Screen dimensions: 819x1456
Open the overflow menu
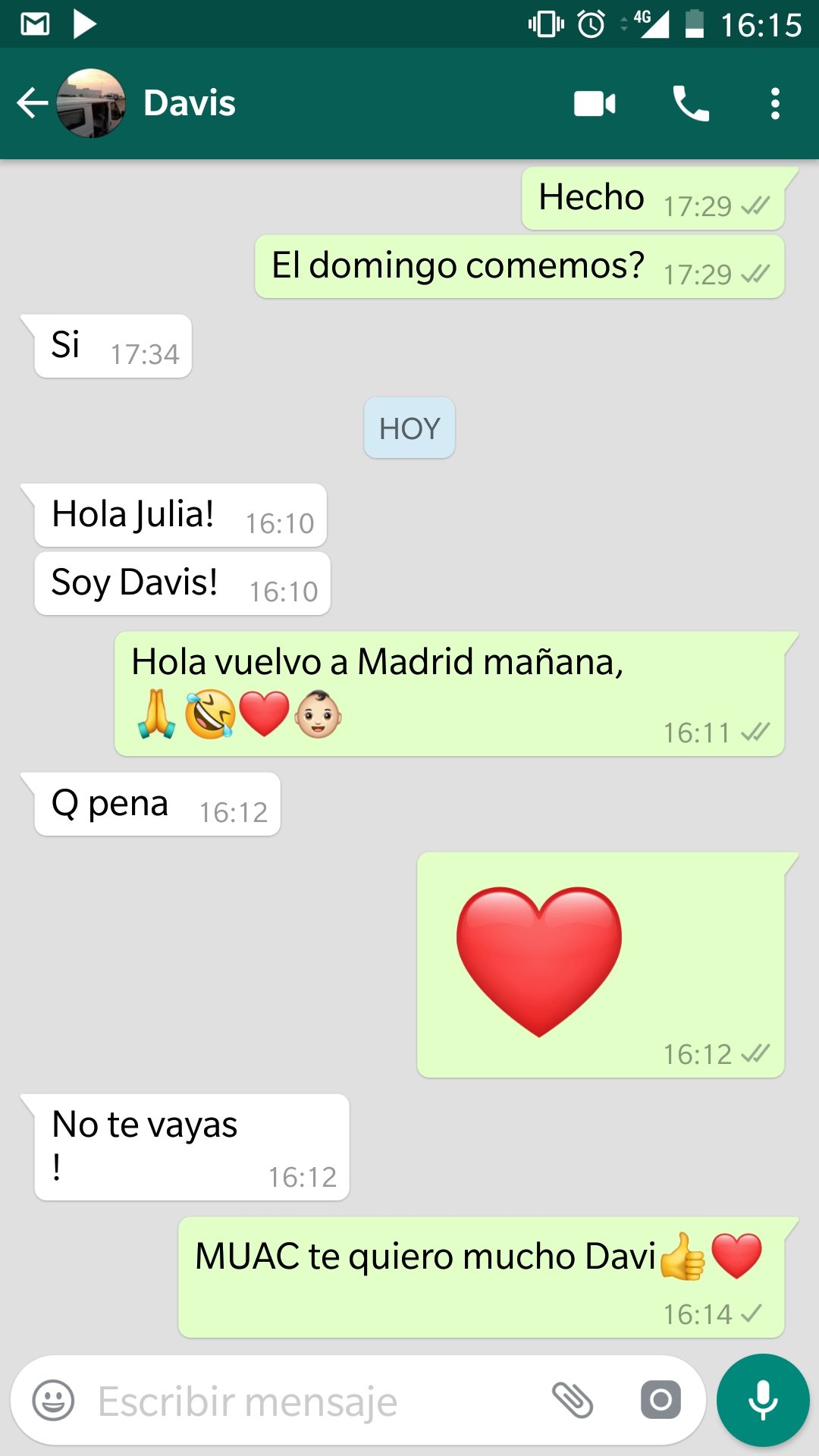pyautogui.click(x=774, y=104)
